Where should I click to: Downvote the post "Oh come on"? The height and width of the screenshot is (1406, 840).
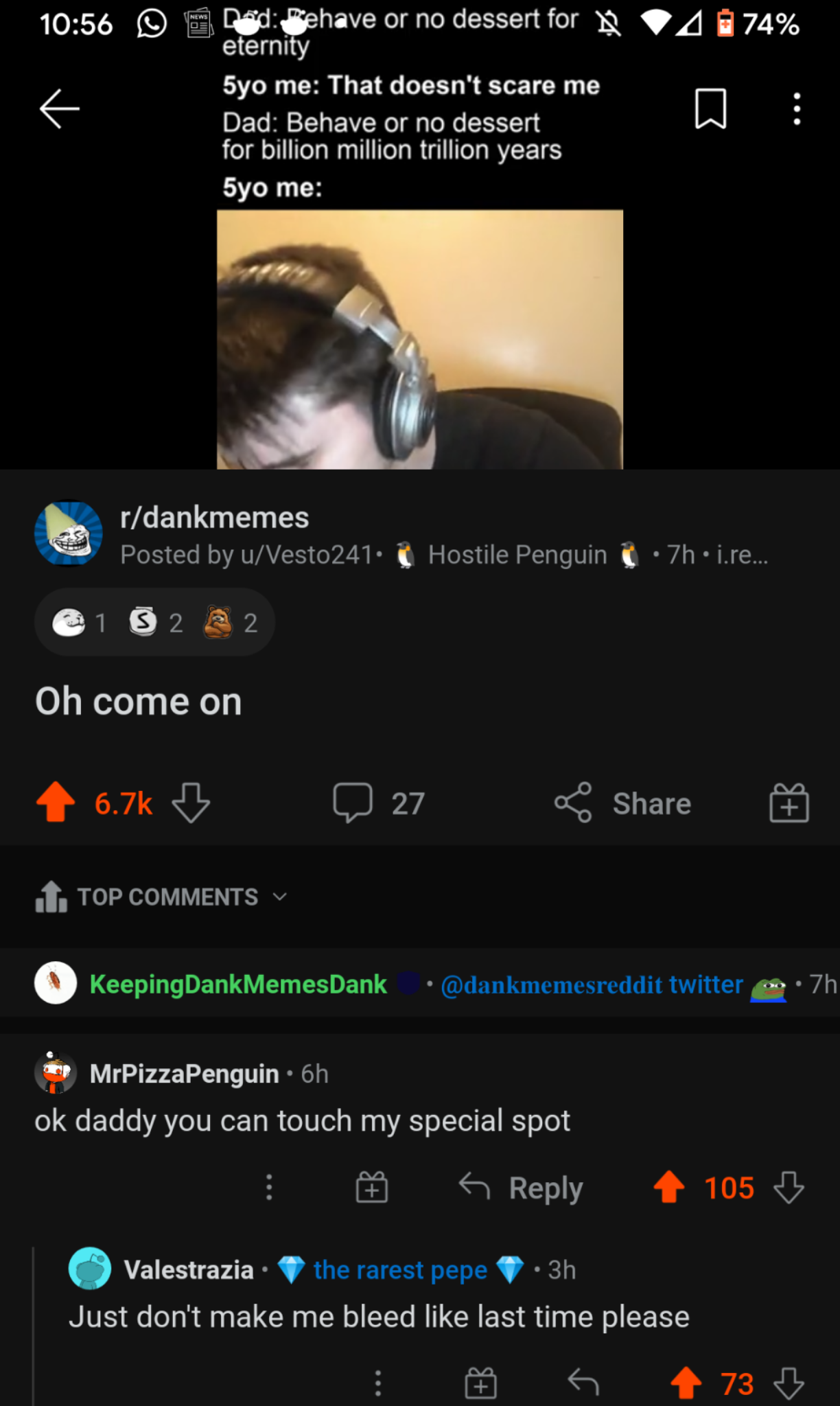tap(191, 803)
